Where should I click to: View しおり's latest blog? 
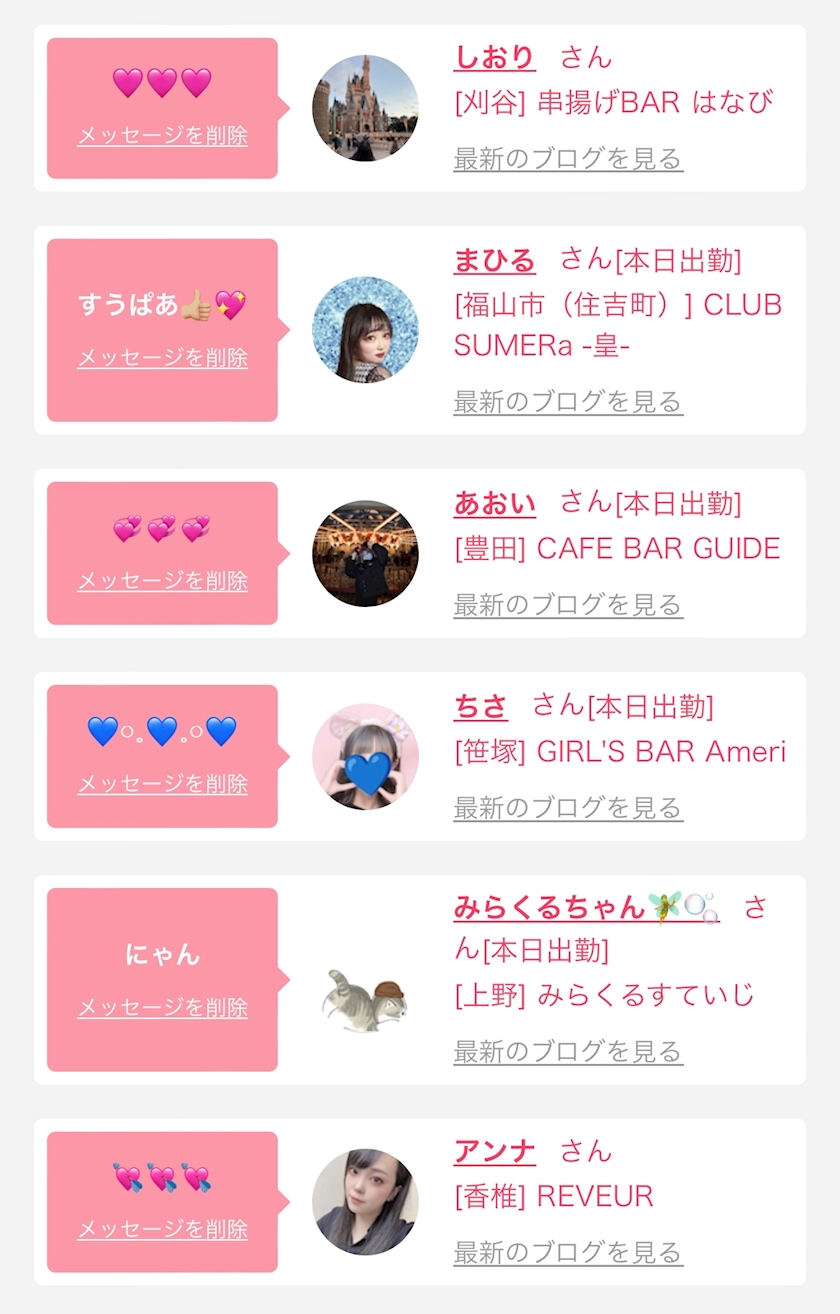(567, 159)
